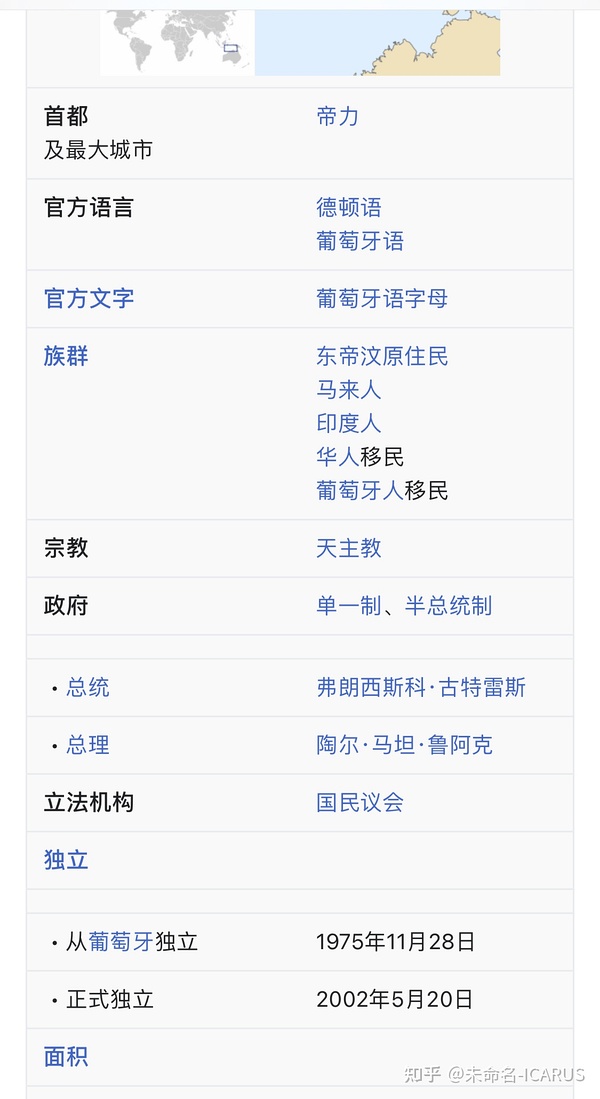Open the 葡萄牙语字母 link
This screenshot has width=600, height=1099.
coord(382,298)
